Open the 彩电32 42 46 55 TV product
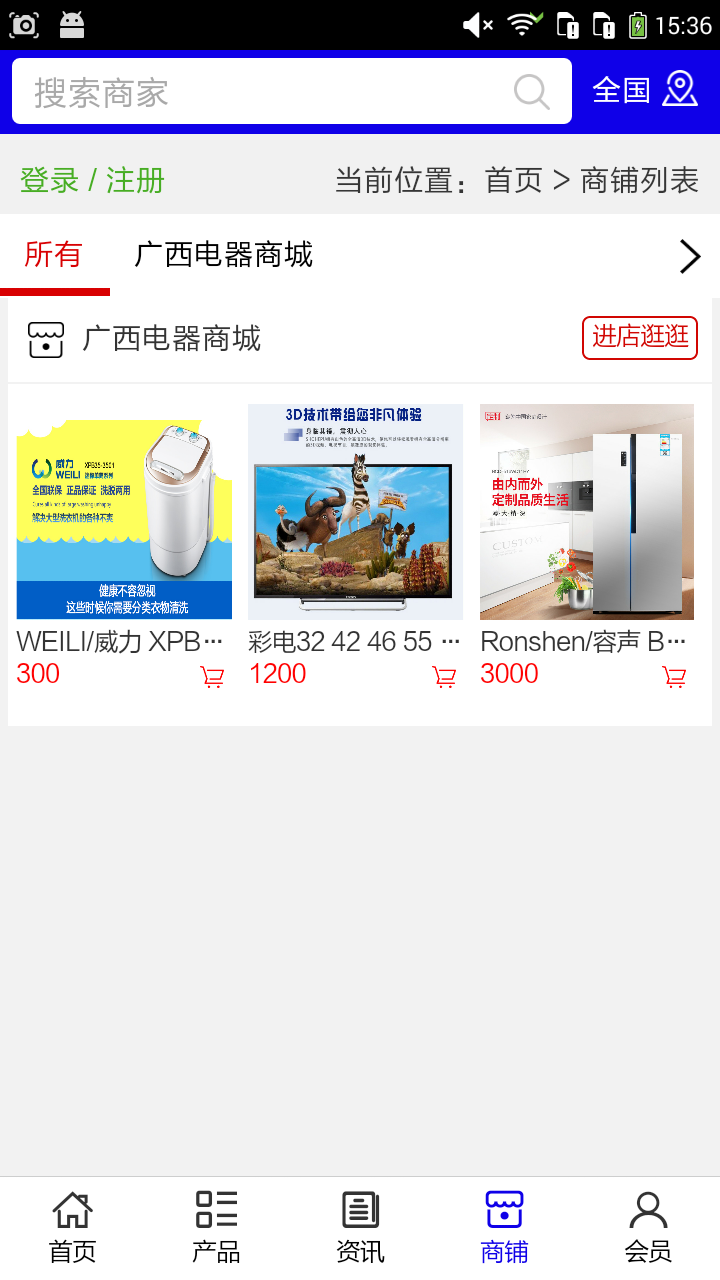Viewport: 720px width, 1280px height. coord(355,512)
